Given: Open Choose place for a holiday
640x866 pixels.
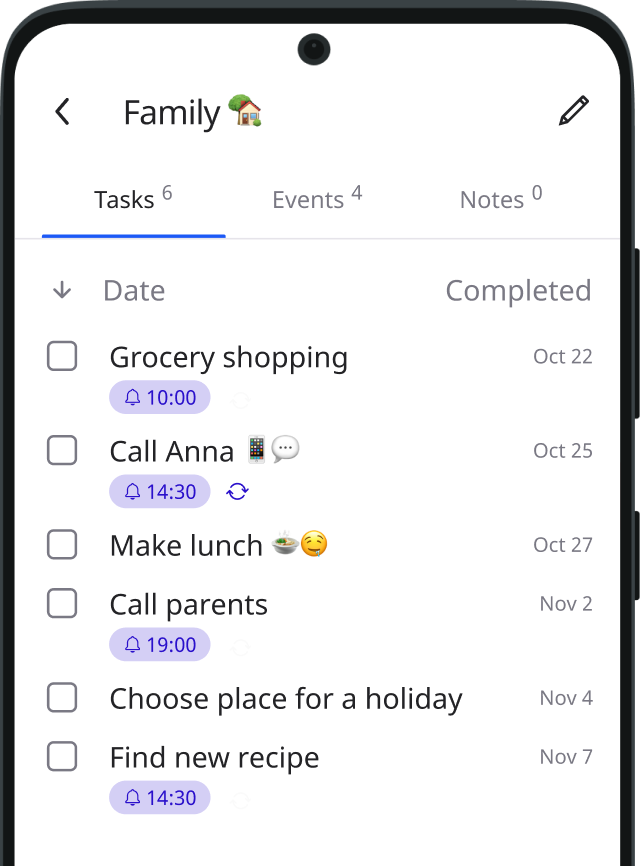Looking at the screenshot, I should pyautogui.click(x=285, y=699).
